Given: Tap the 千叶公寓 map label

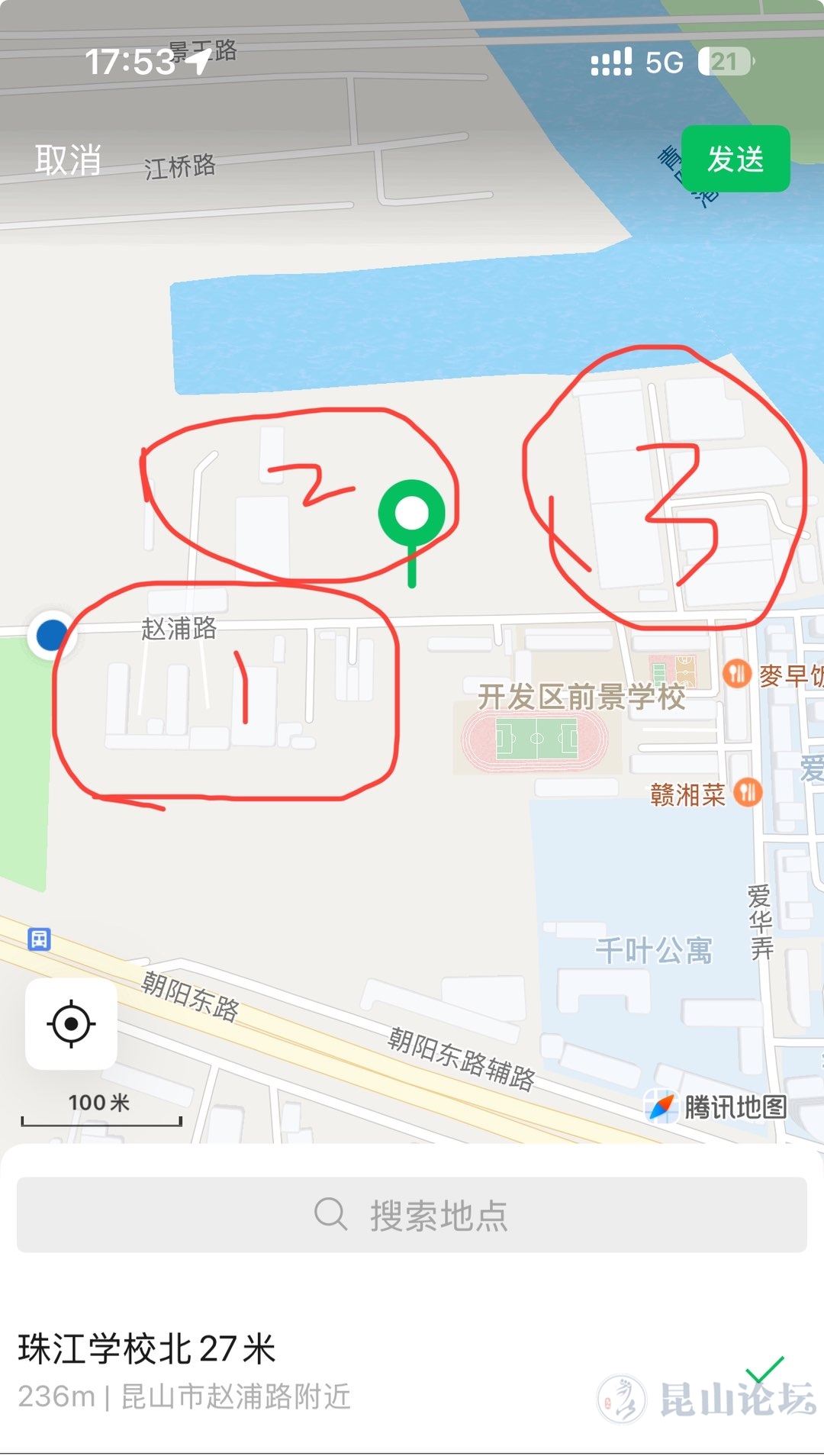Looking at the screenshot, I should point(653,951).
